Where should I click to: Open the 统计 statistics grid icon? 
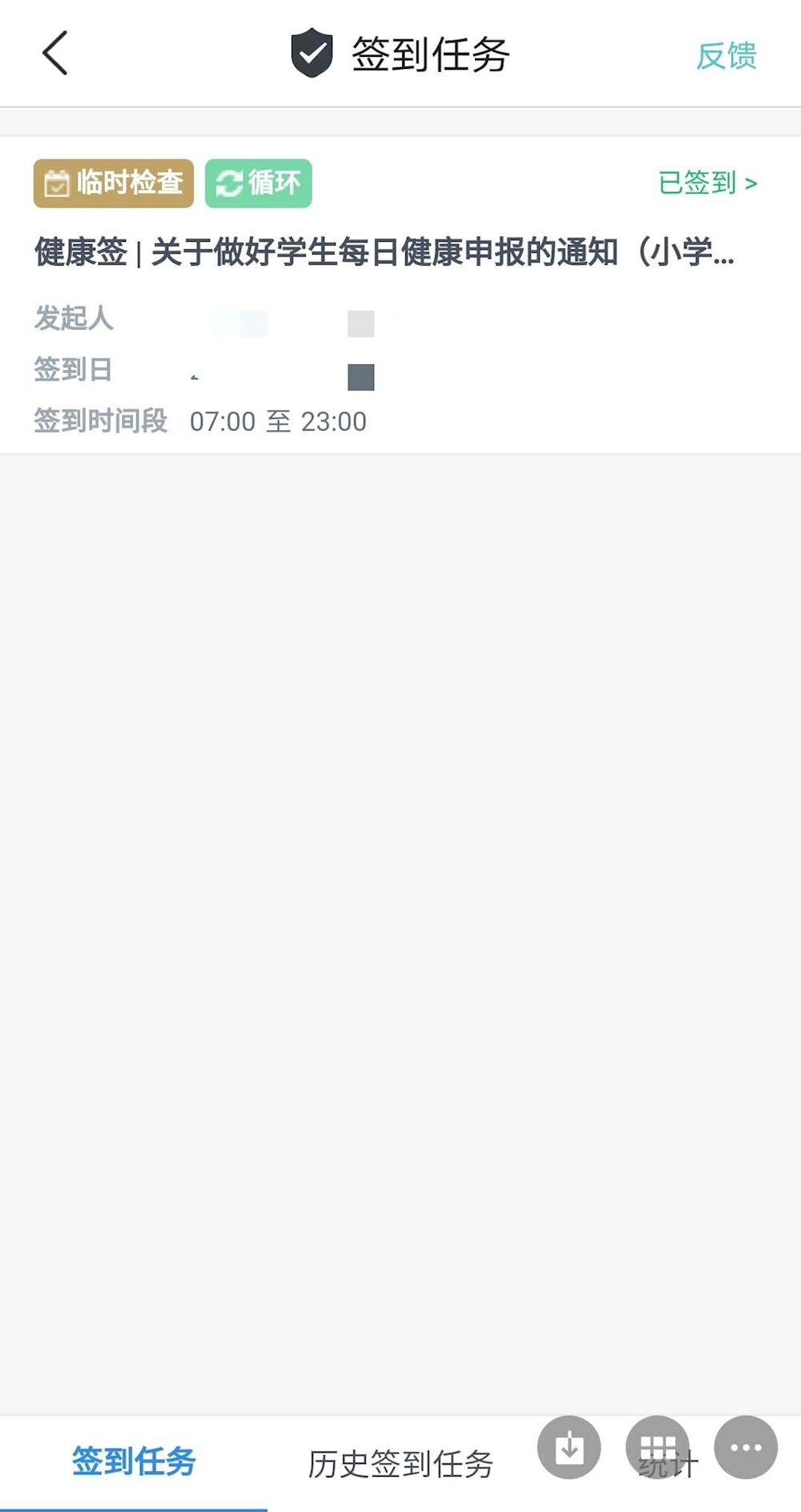point(657,1447)
